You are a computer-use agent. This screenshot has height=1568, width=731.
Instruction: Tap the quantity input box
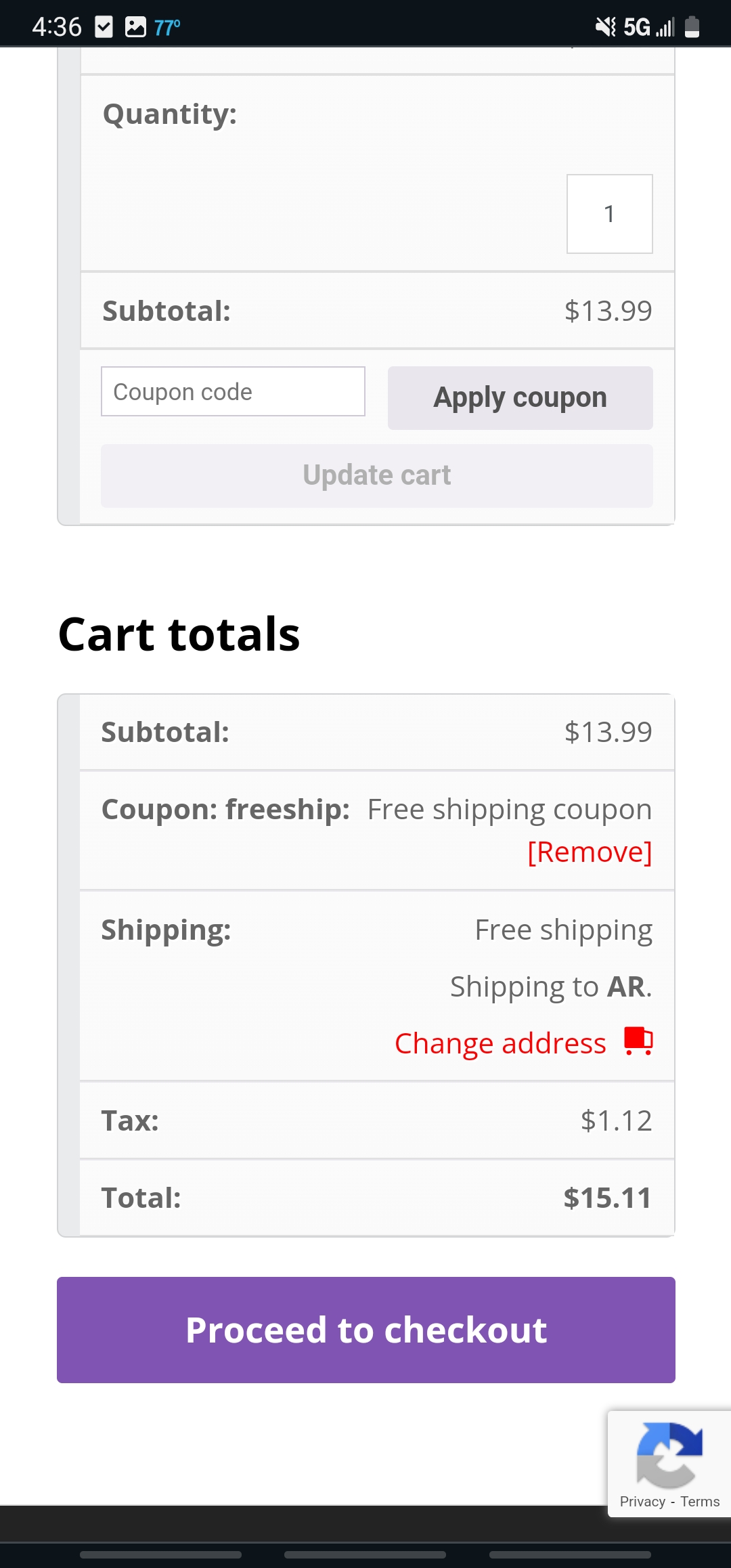click(x=609, y=214)
